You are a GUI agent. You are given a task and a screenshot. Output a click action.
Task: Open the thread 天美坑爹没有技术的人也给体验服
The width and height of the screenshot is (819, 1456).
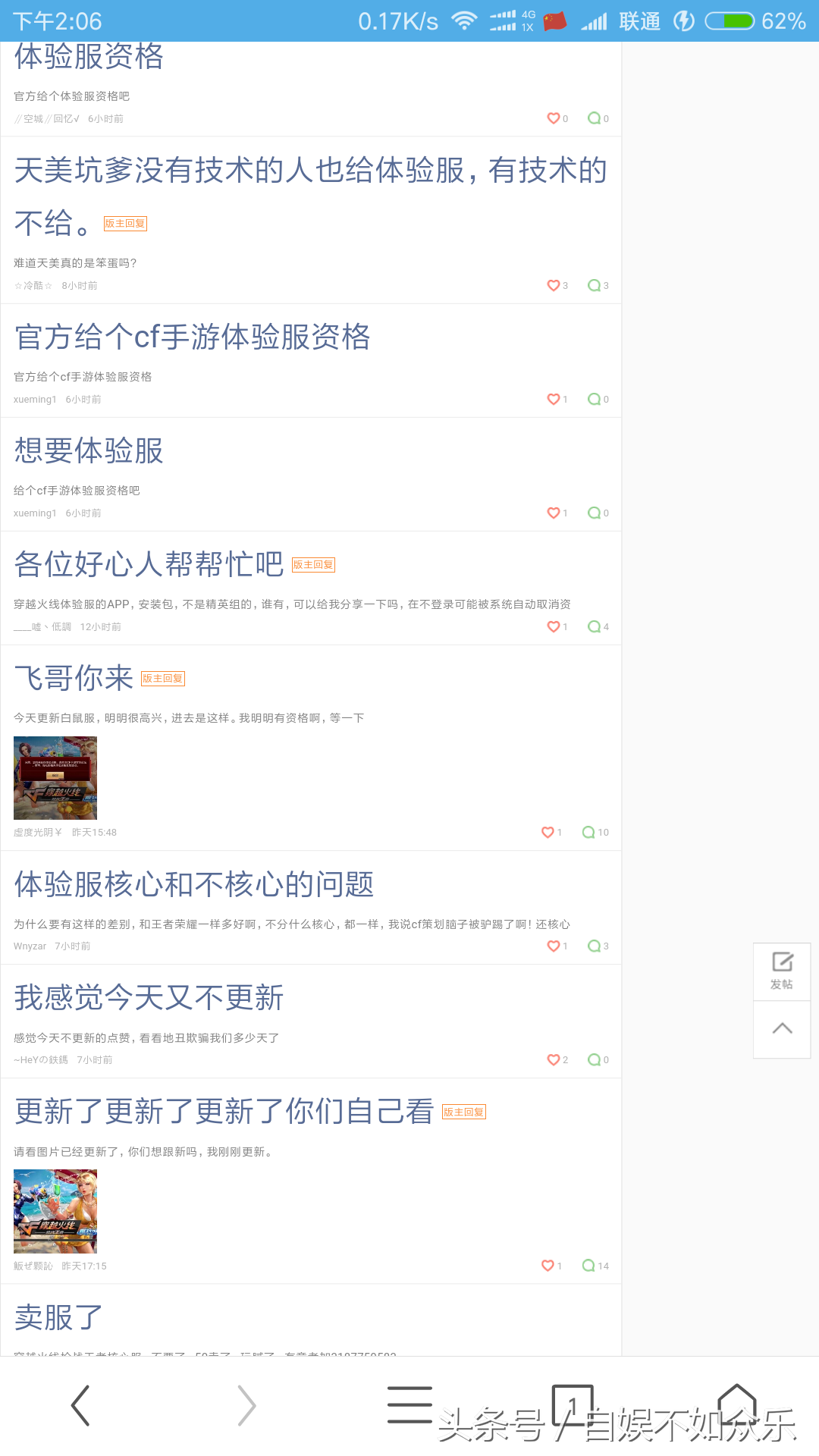(x=311, y=171)
